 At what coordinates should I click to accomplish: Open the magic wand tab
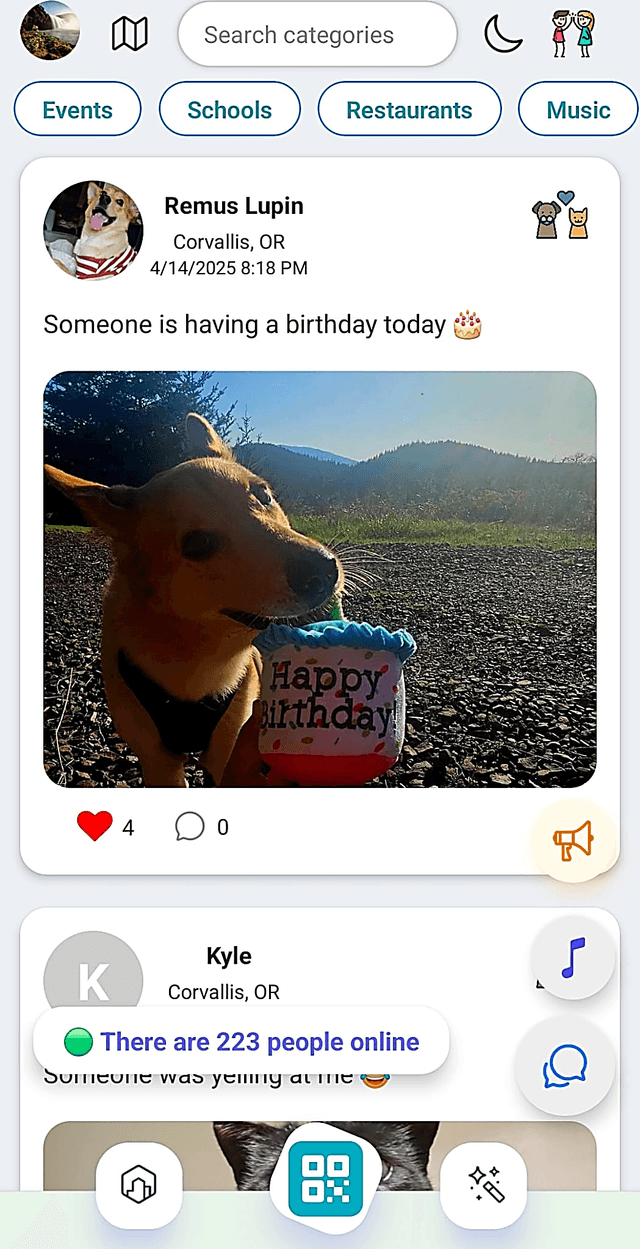484,1185
